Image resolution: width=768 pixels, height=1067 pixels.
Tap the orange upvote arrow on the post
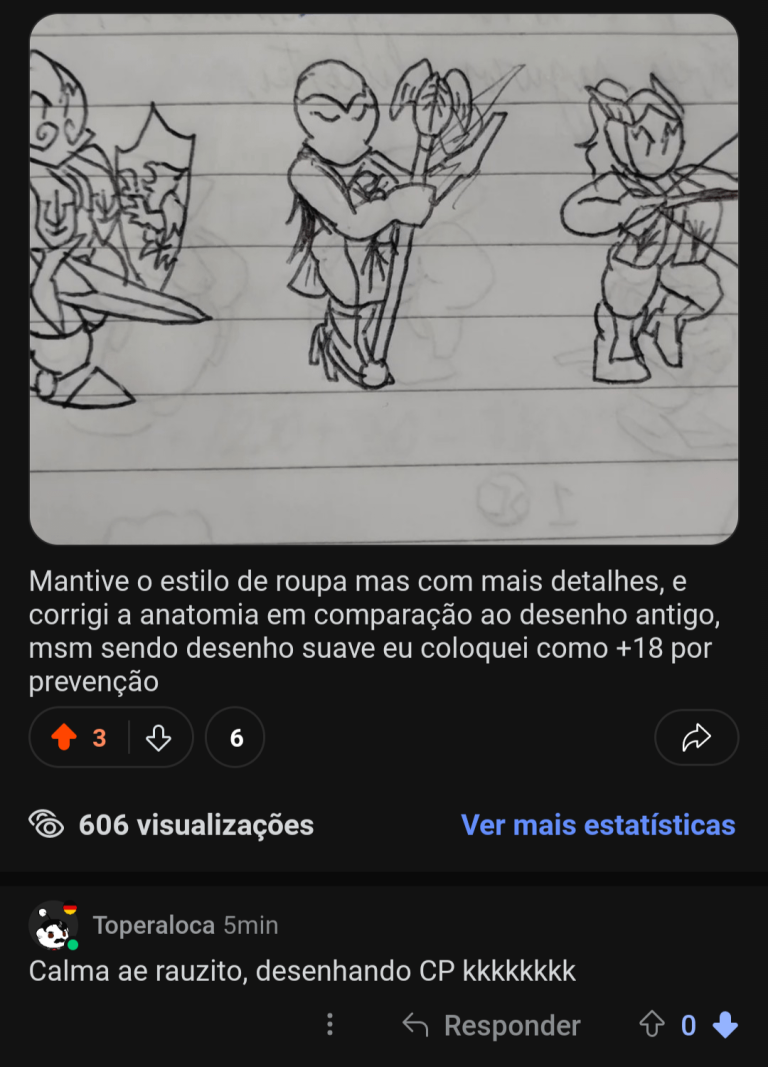(64, 738)
